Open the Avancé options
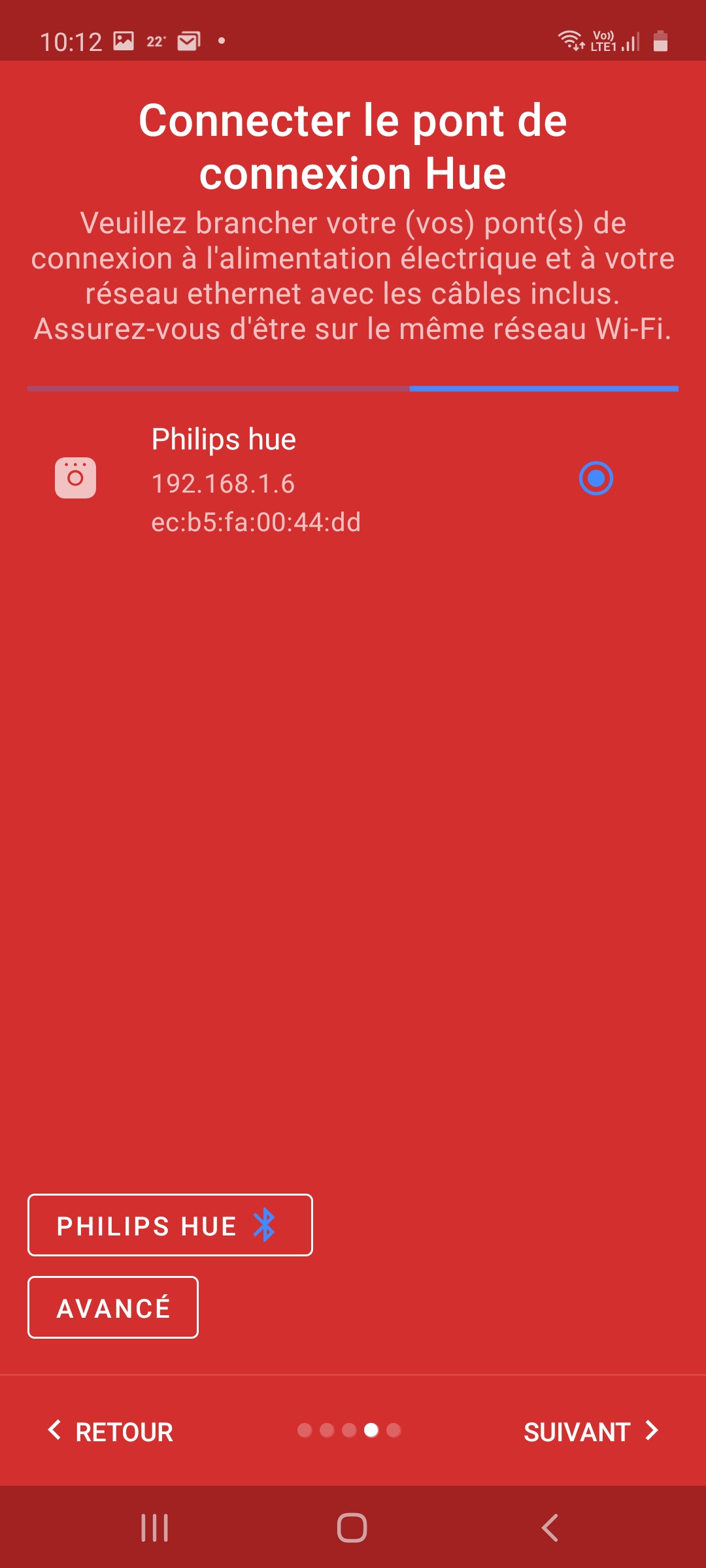Screen dimensions: 706x1568 tap(113, 1307)
